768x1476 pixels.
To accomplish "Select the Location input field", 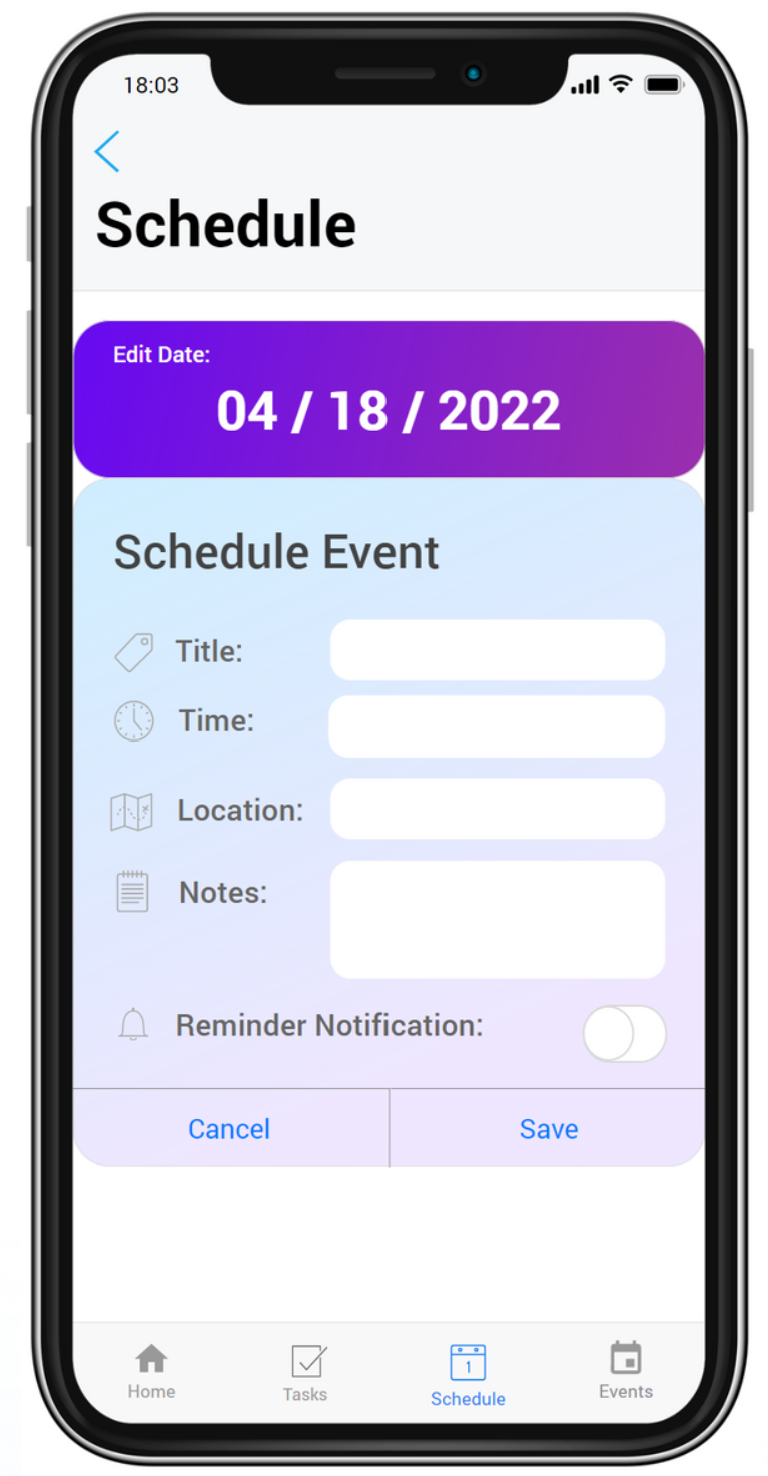I will [497, 809].
